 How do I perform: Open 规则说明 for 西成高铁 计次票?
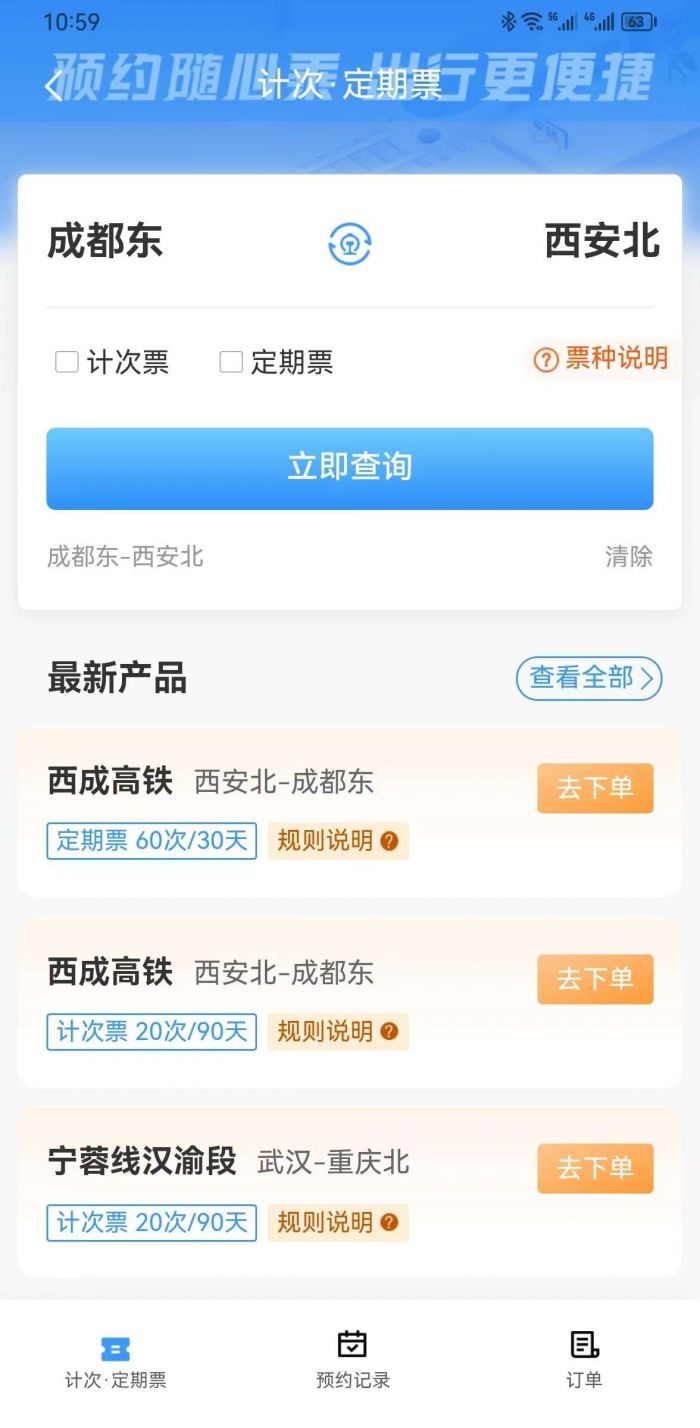338,1032
